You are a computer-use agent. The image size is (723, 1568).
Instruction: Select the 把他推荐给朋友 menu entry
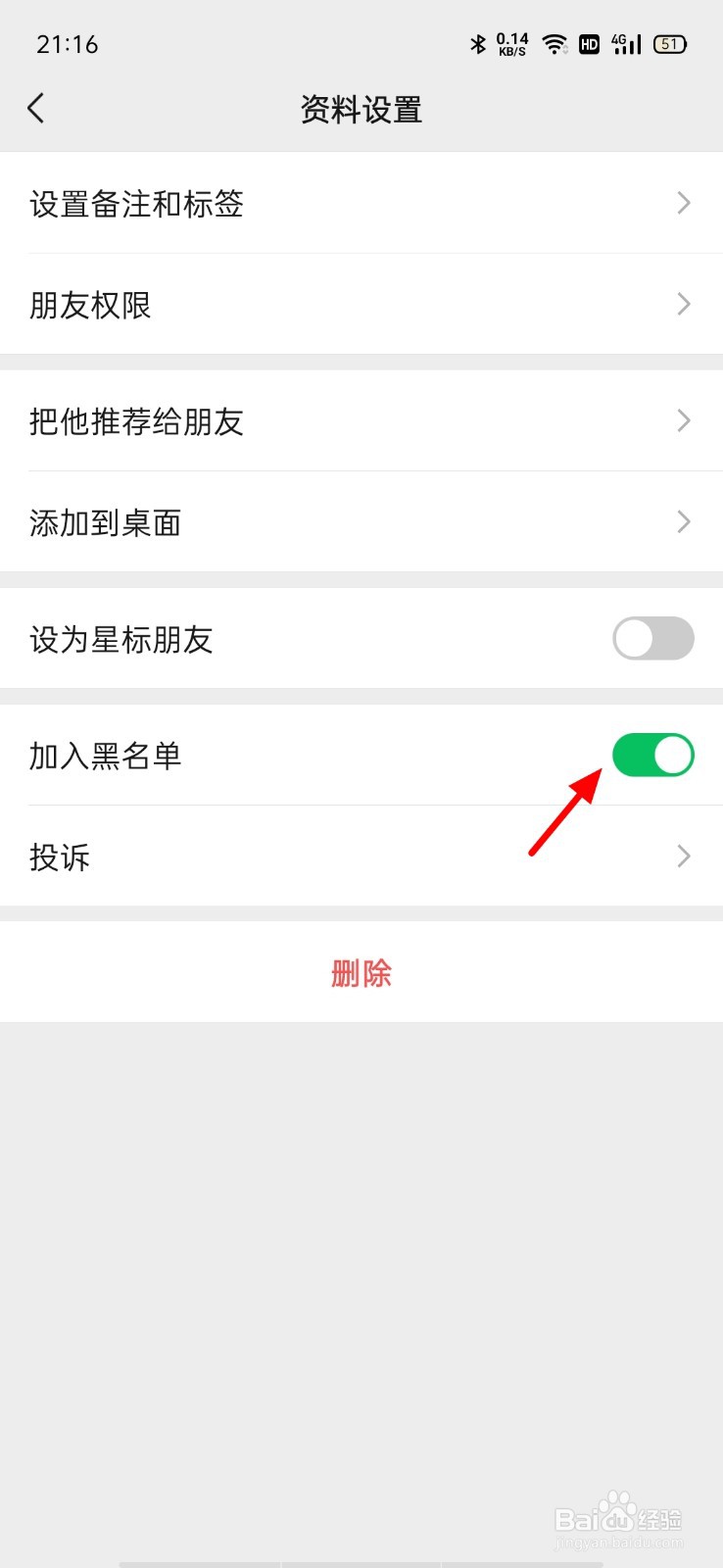pyautogui.click(x=361, y=420)
